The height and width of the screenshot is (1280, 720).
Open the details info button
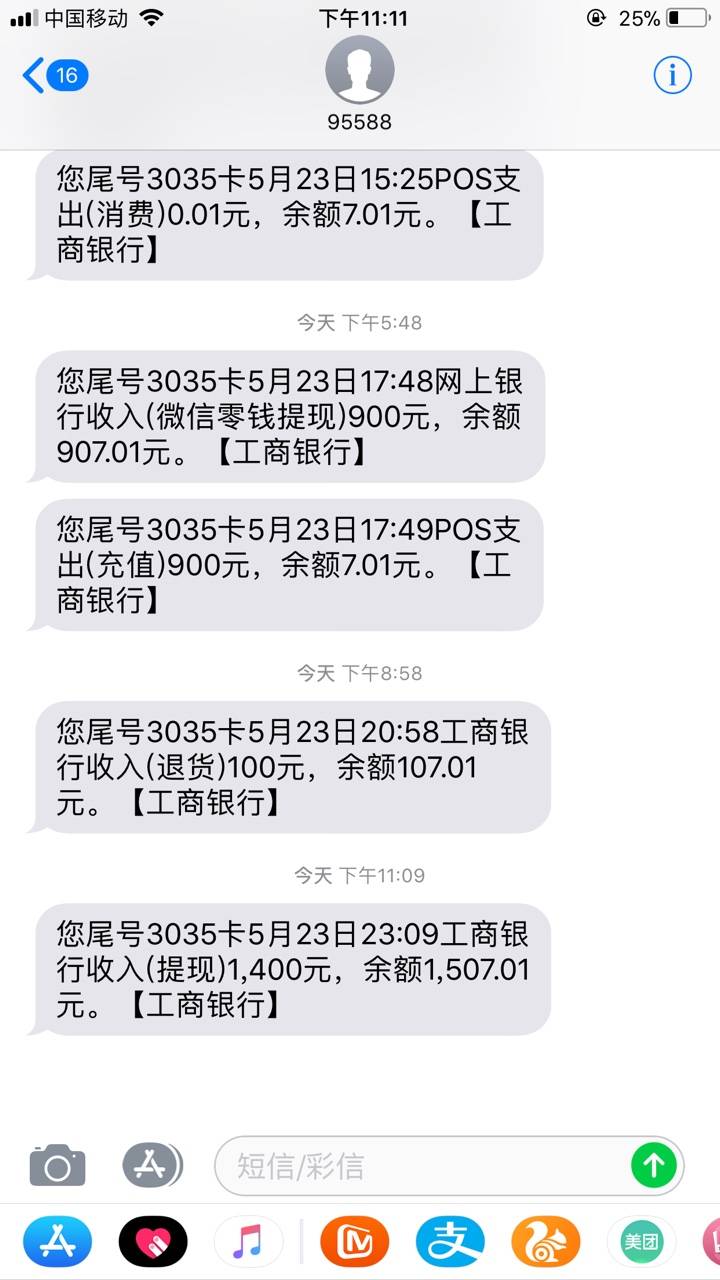coord(672,75)
